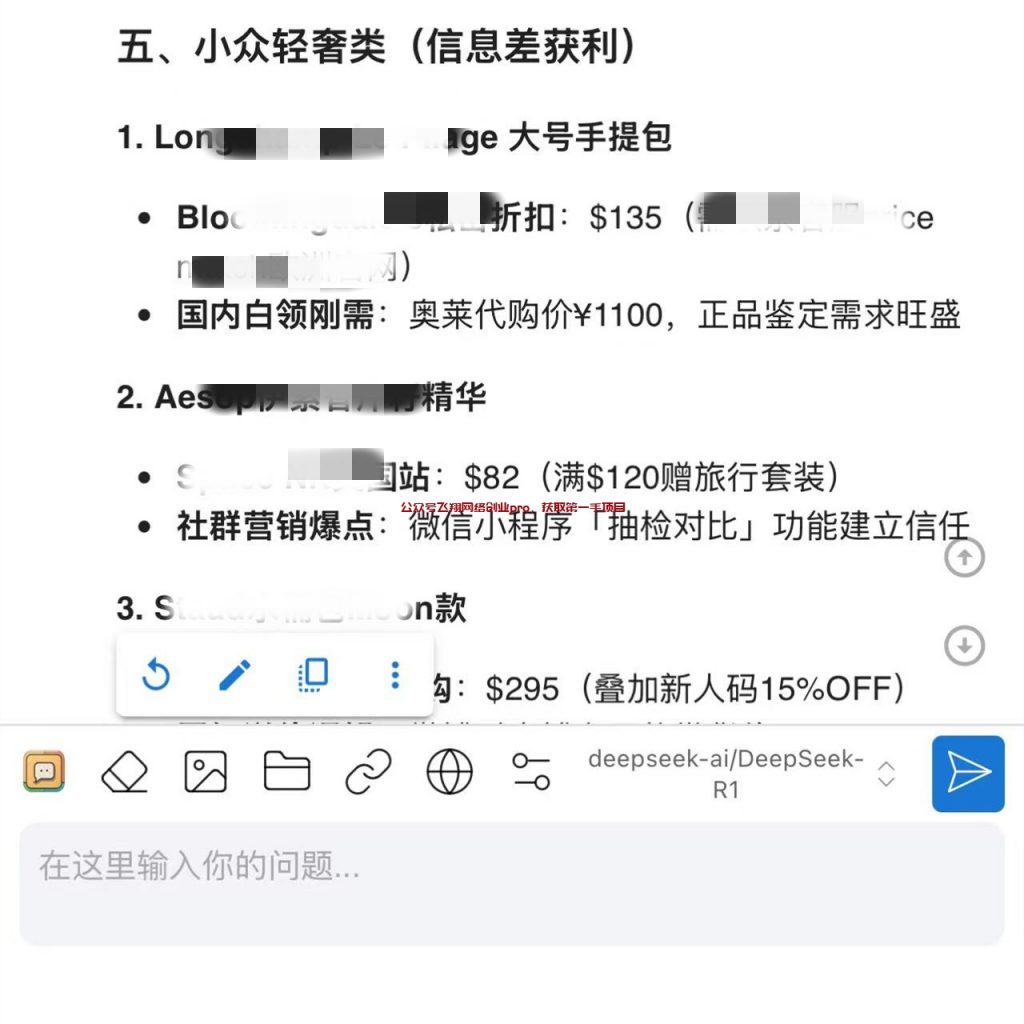Jump to the bottom with the down arrow
The image size is (1024, 1024).
[x=964, y=646]
